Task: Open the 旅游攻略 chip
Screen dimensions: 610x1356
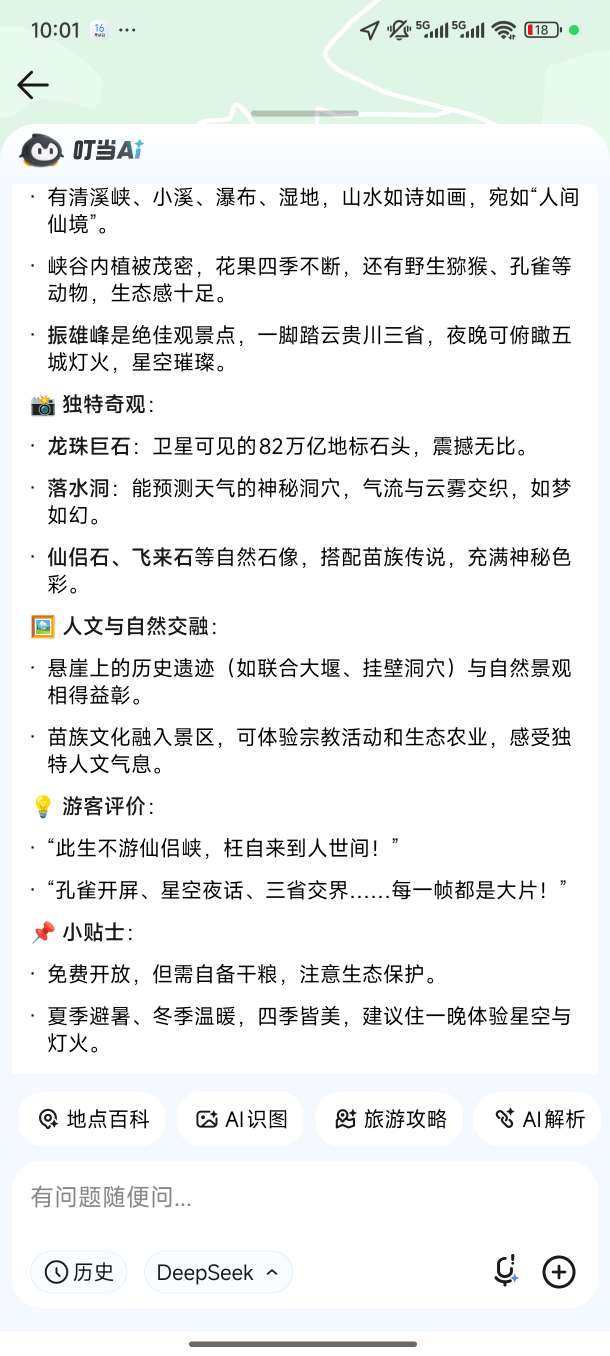Action: click(389, 1119)
